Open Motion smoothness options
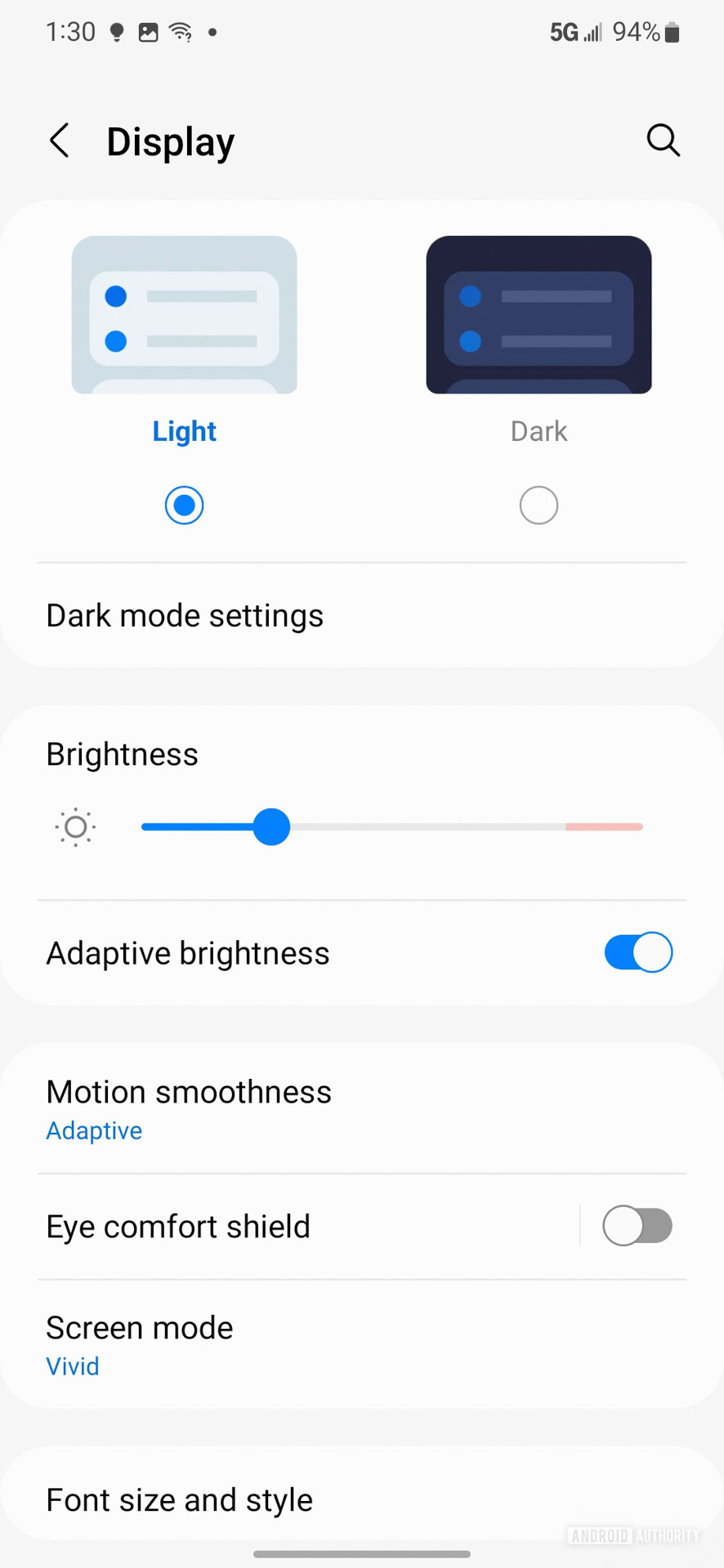Image resolution: width=724 pixels, height=1568 pixels. coord(188,1108)
